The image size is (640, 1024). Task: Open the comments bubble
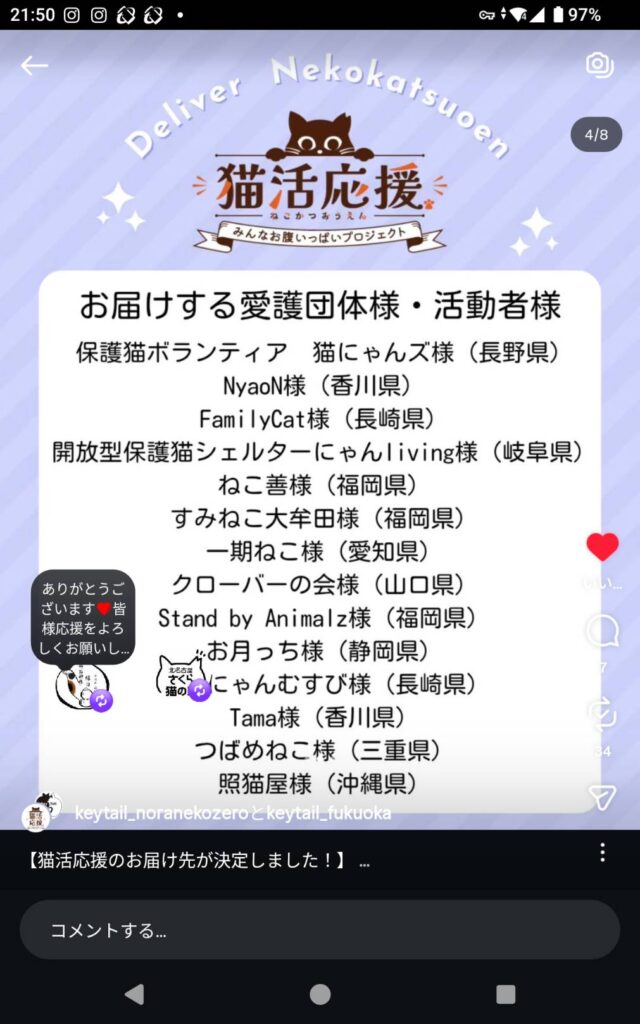tap(602, 632)
